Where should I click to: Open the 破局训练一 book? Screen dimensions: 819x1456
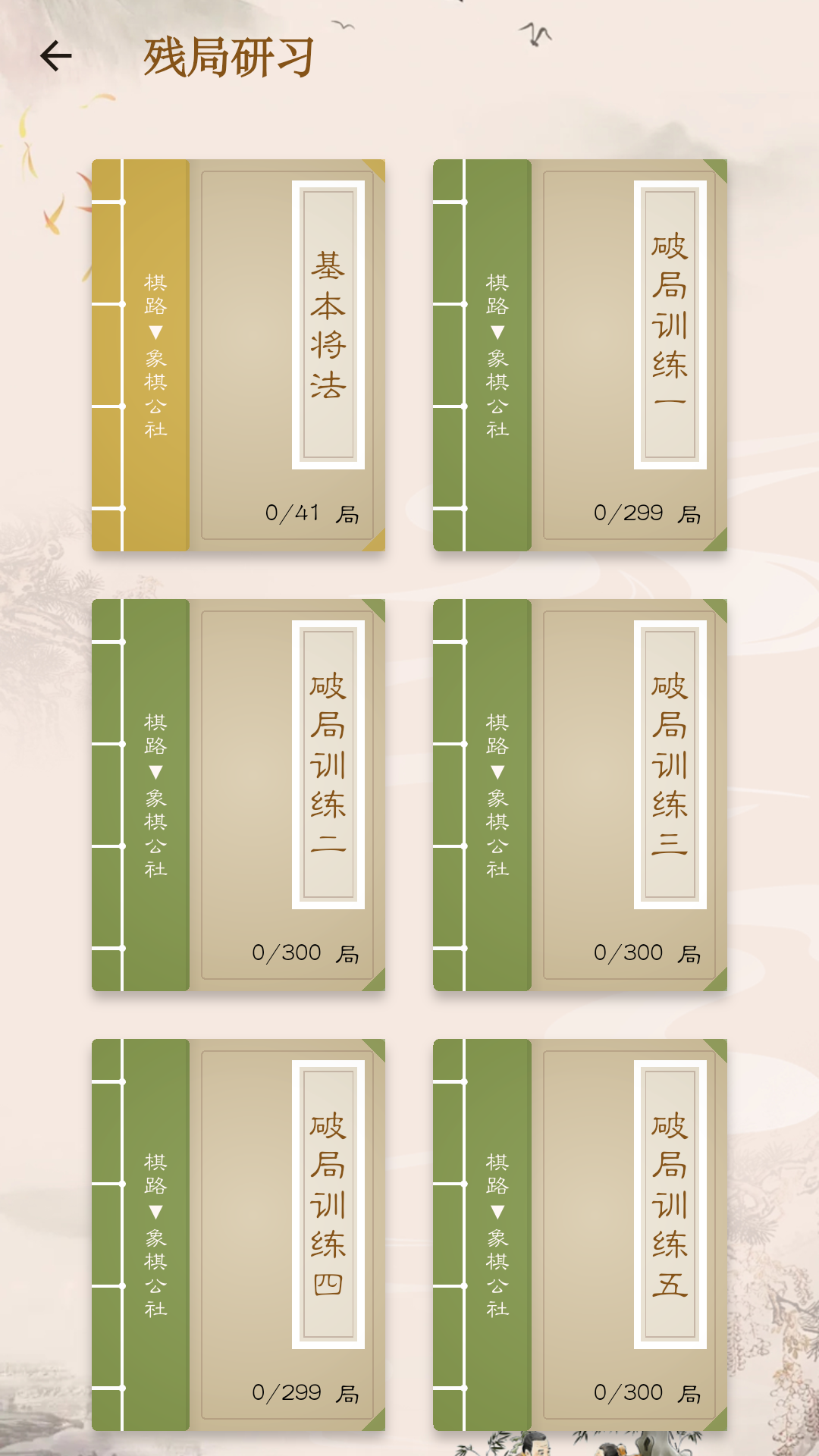pos(580,355)
